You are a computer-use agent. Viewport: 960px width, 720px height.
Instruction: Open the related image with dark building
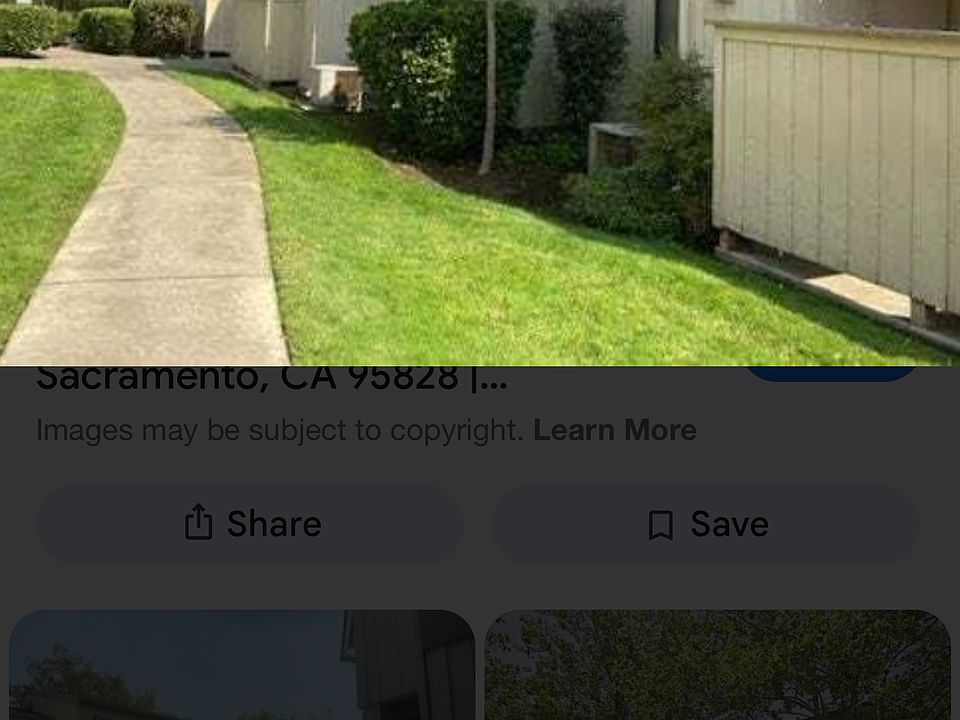pos(242,665)
